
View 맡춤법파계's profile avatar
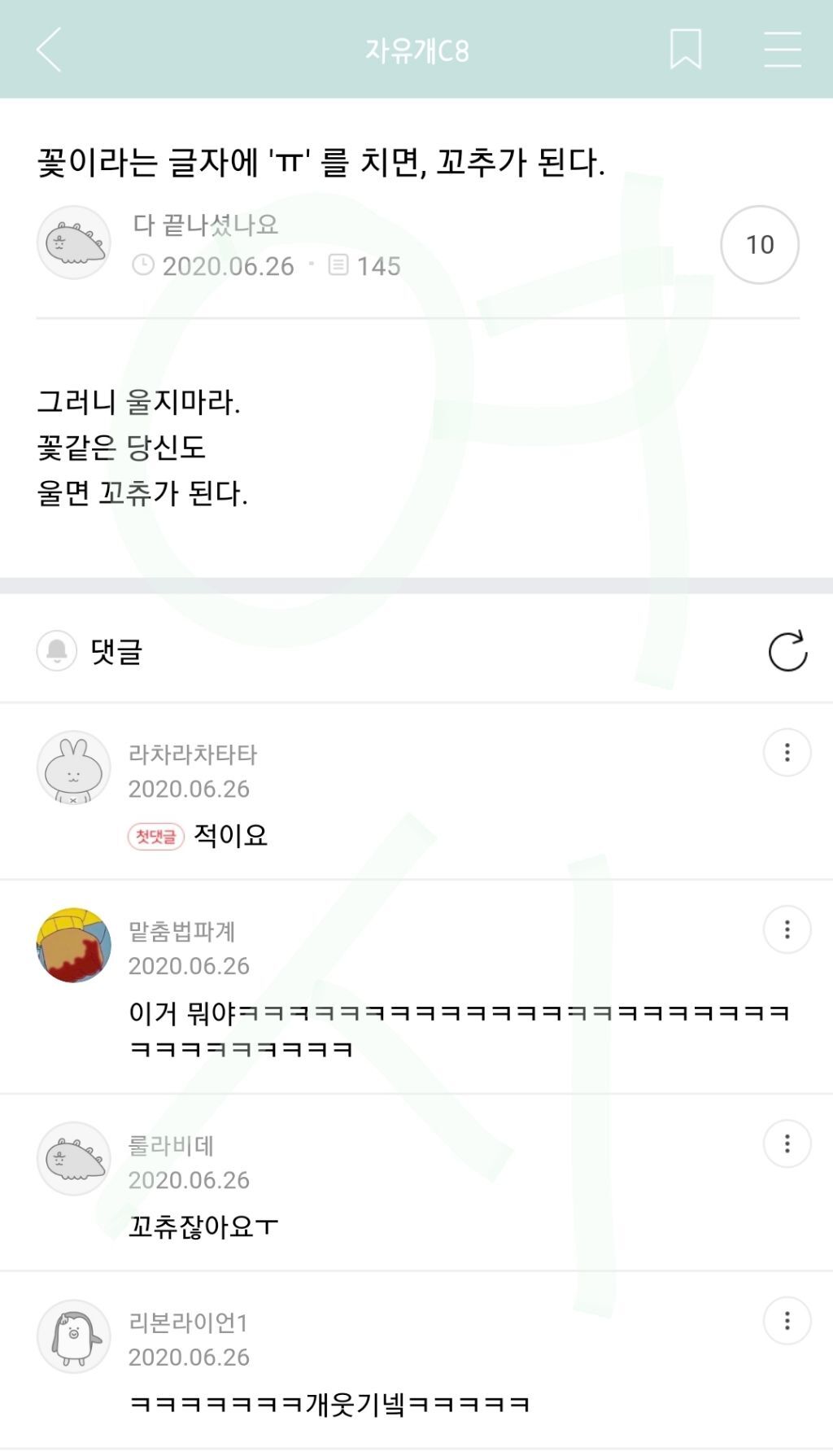74,945
